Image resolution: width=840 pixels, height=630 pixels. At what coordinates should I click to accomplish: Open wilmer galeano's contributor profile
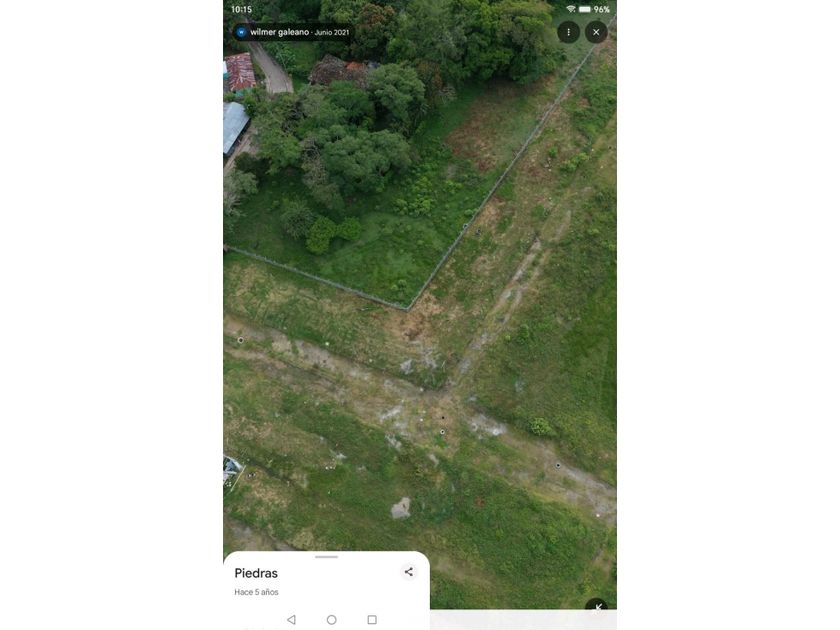click(x=280, y=32)
